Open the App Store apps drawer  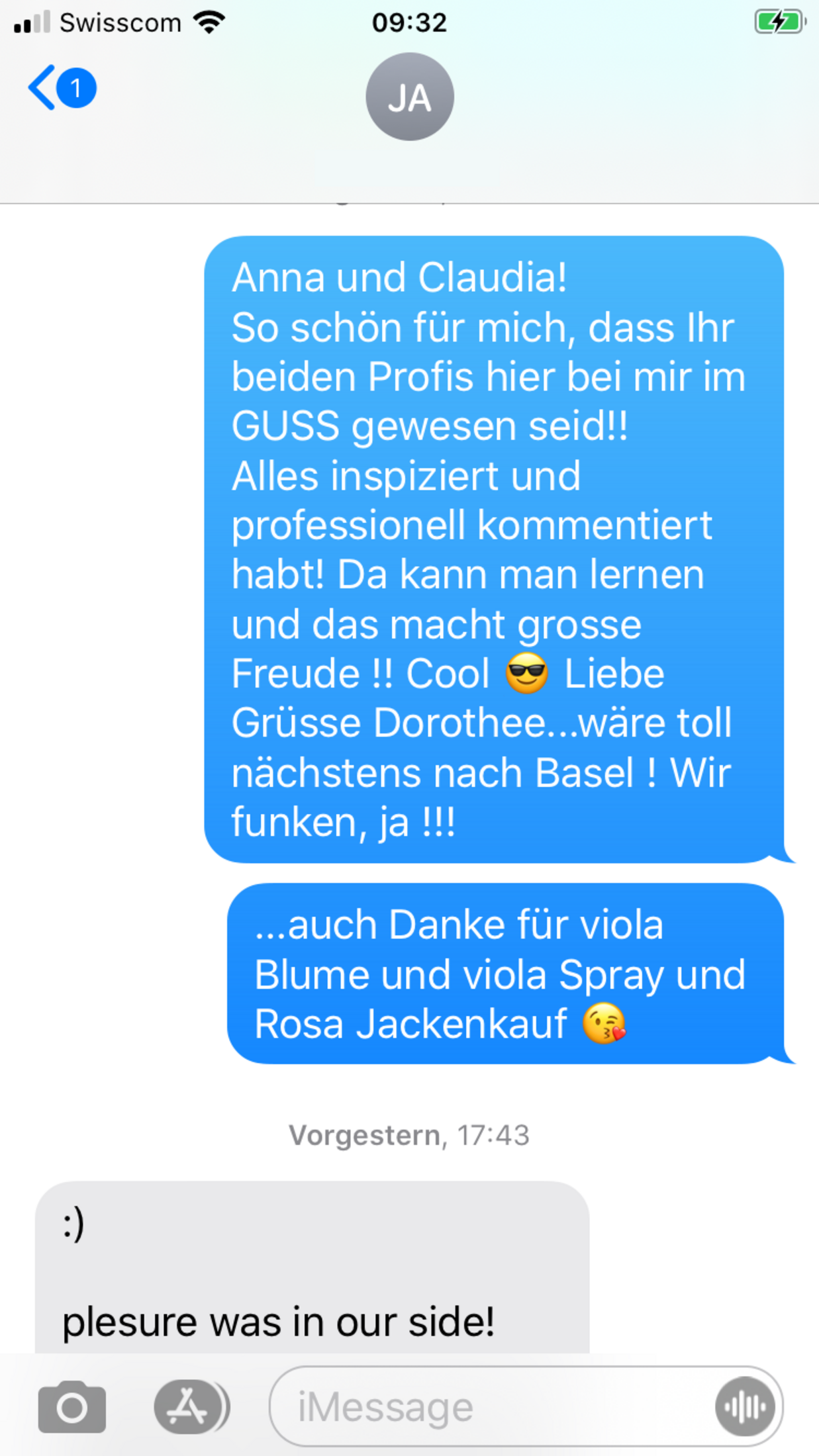click(x=191, y=1406)
